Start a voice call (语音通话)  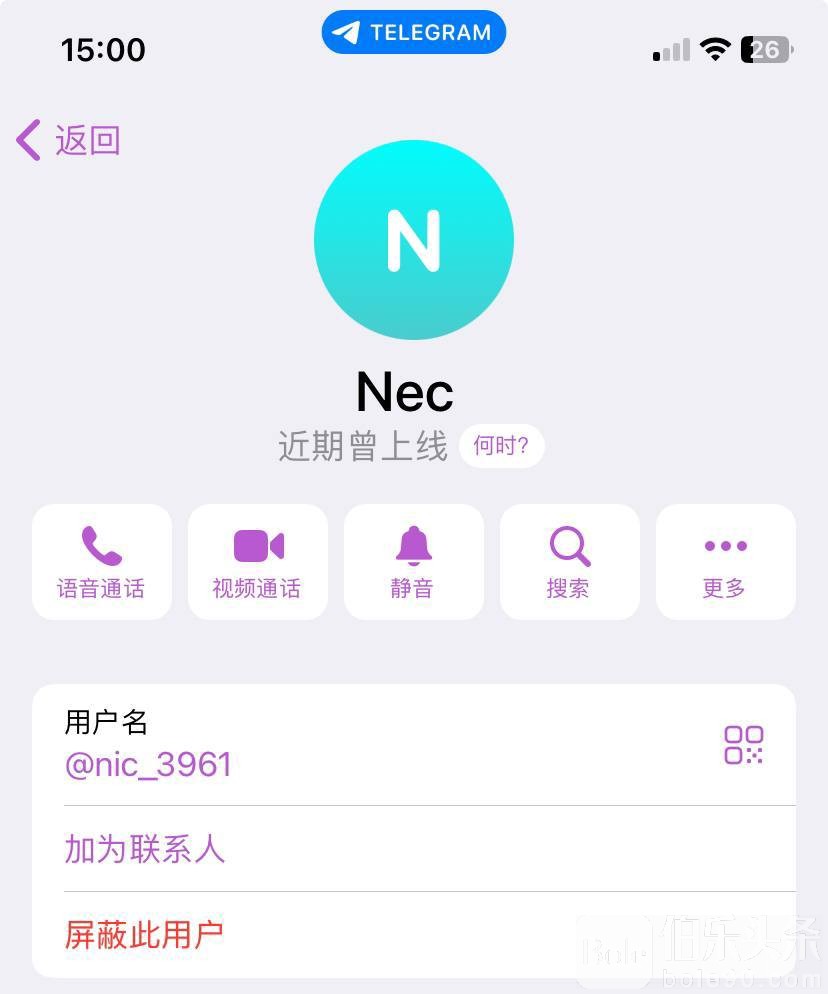tap(102, 562)
